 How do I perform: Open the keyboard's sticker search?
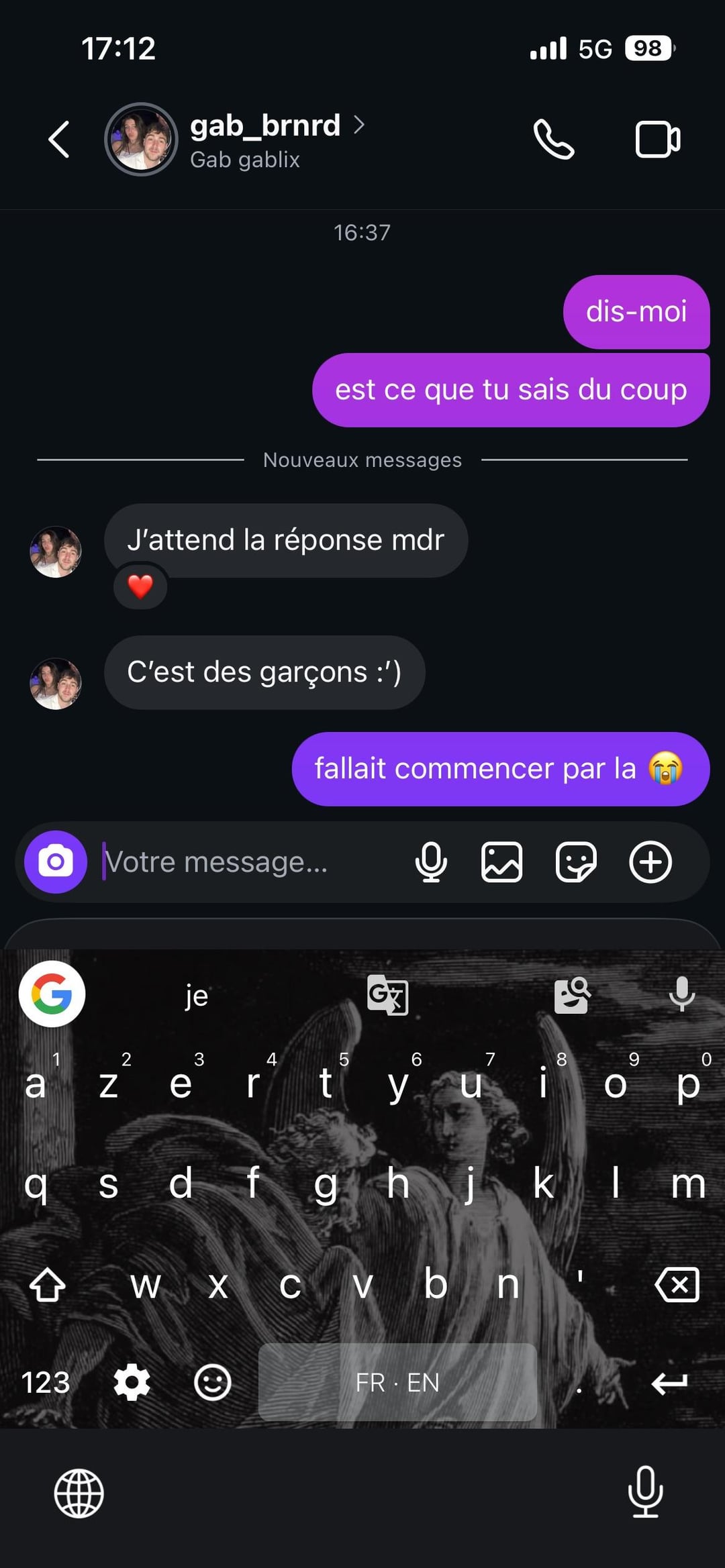tap(572, 995)
